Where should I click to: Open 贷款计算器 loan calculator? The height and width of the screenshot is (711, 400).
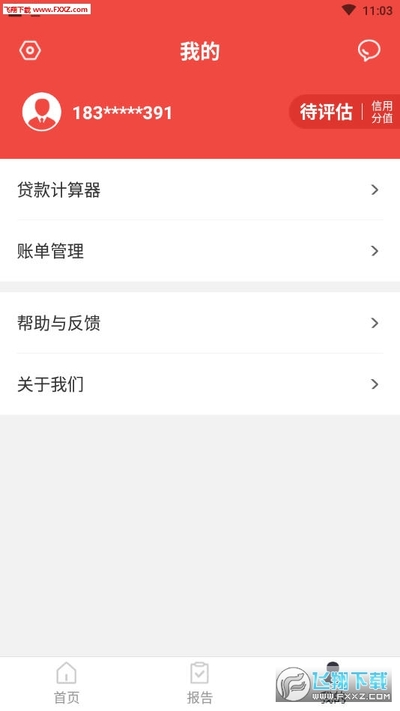(200, 190)
